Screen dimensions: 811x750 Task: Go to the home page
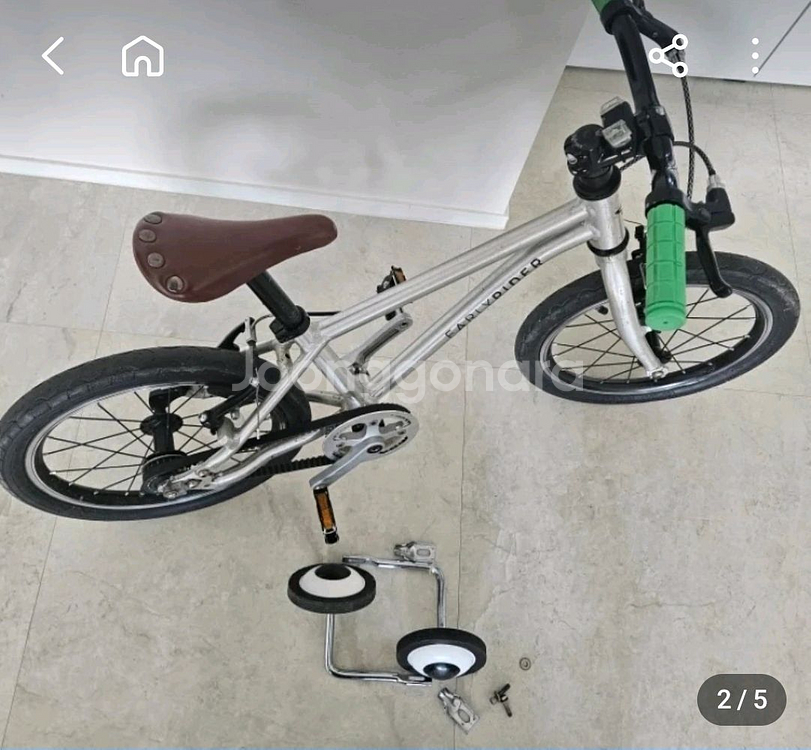[x=142, y=56]
